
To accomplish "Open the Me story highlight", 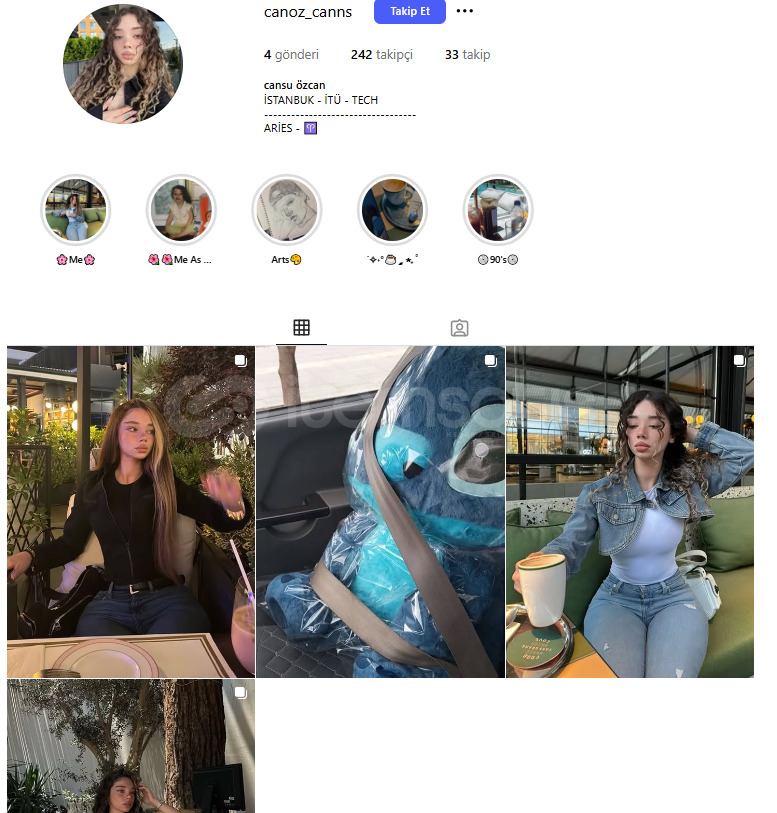I will 75,210.
